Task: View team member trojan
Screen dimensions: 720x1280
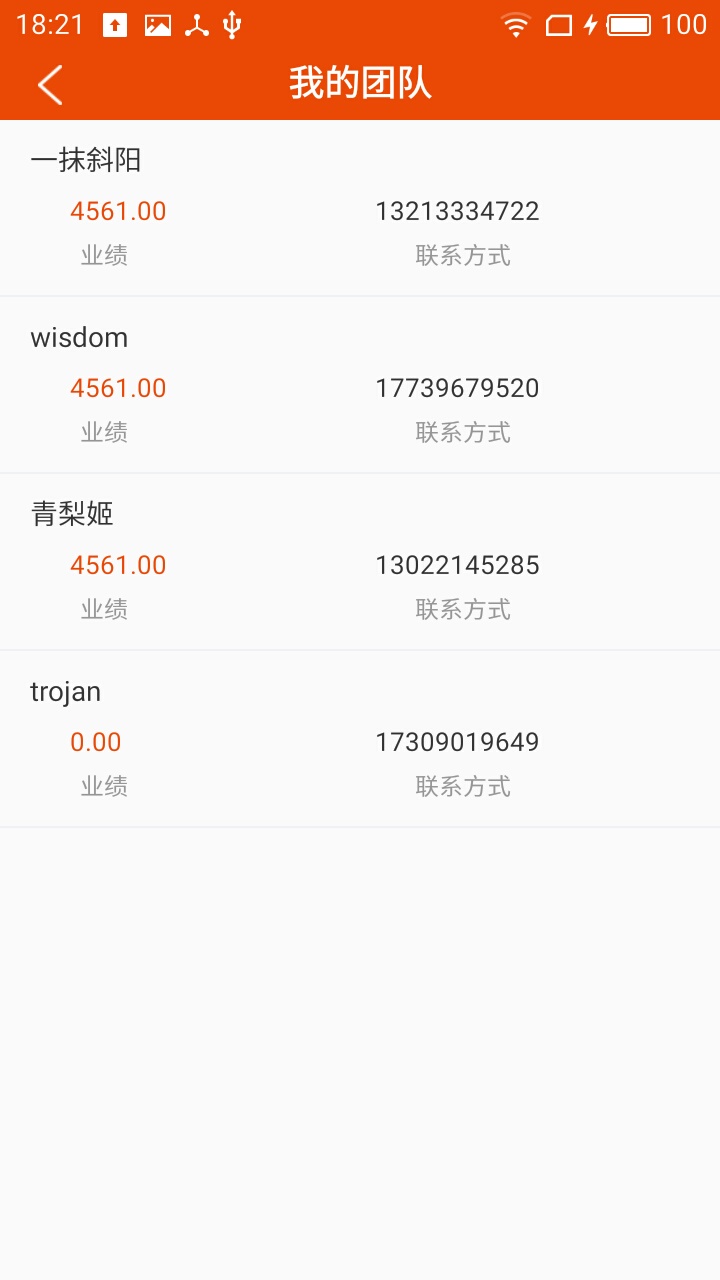Action: click(x=66, y=692)
